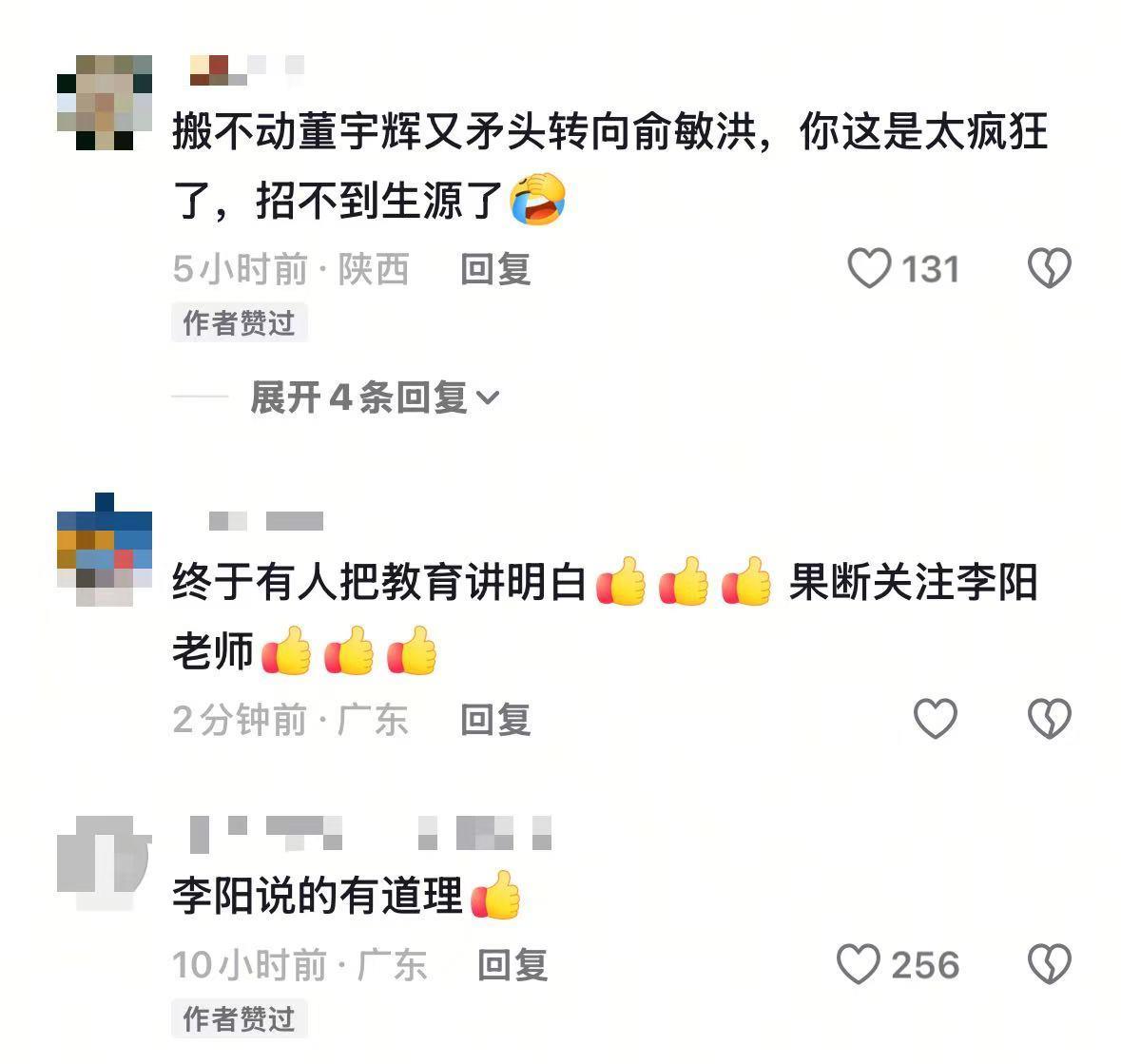Reply to the 5小时前 陕西 comment
This screenshot has width=1121, height=1064.
coord(494,269)
